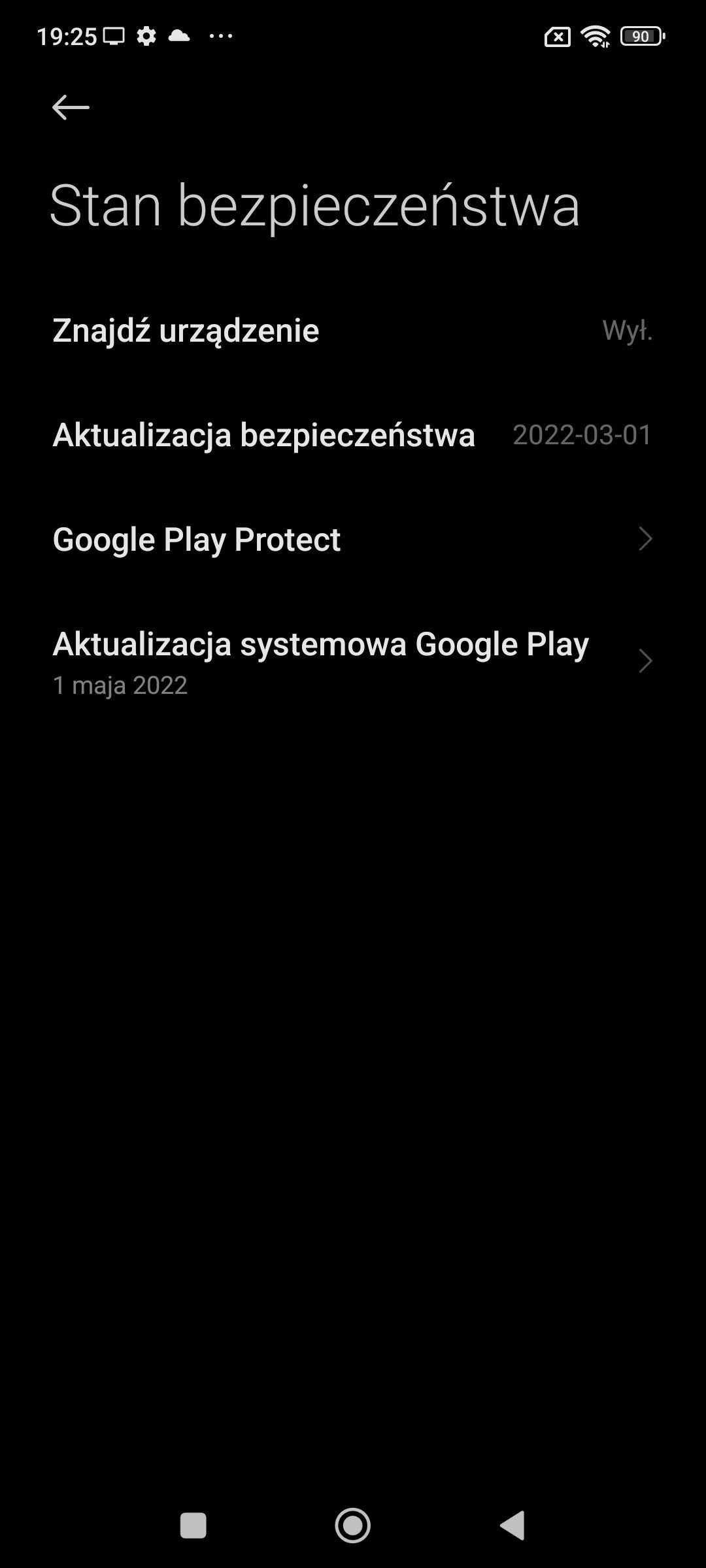Open recent apps via square button
Image resolution: width=706 pixels, height=1568 pixels.
(193, 1526)
